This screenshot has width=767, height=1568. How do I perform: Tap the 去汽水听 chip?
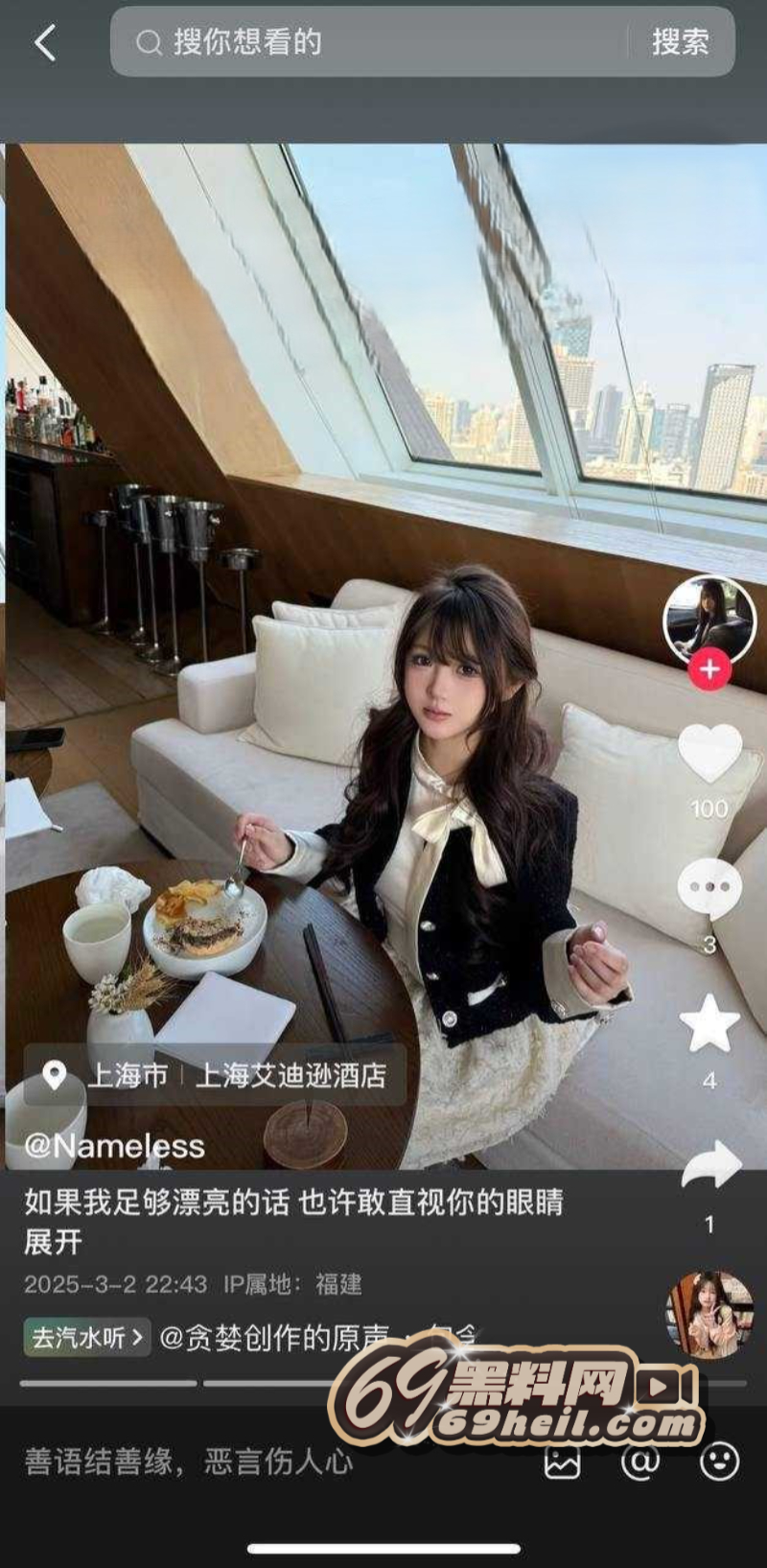point(86,1337)
